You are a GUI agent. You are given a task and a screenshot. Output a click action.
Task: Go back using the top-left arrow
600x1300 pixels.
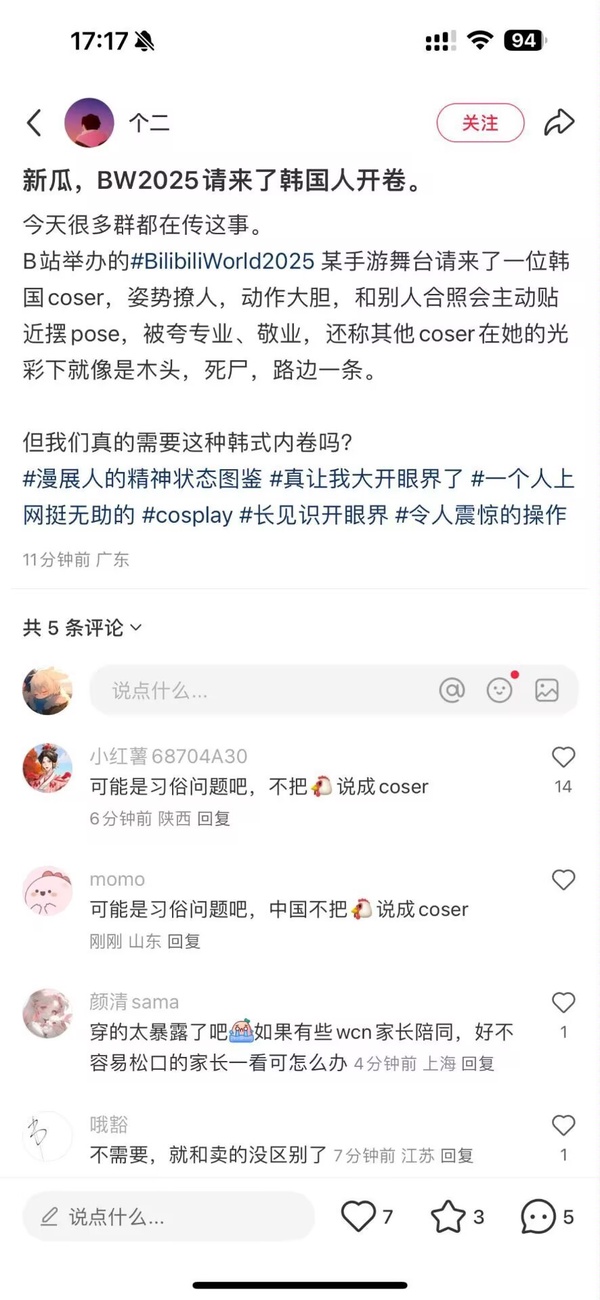(34, 123)
